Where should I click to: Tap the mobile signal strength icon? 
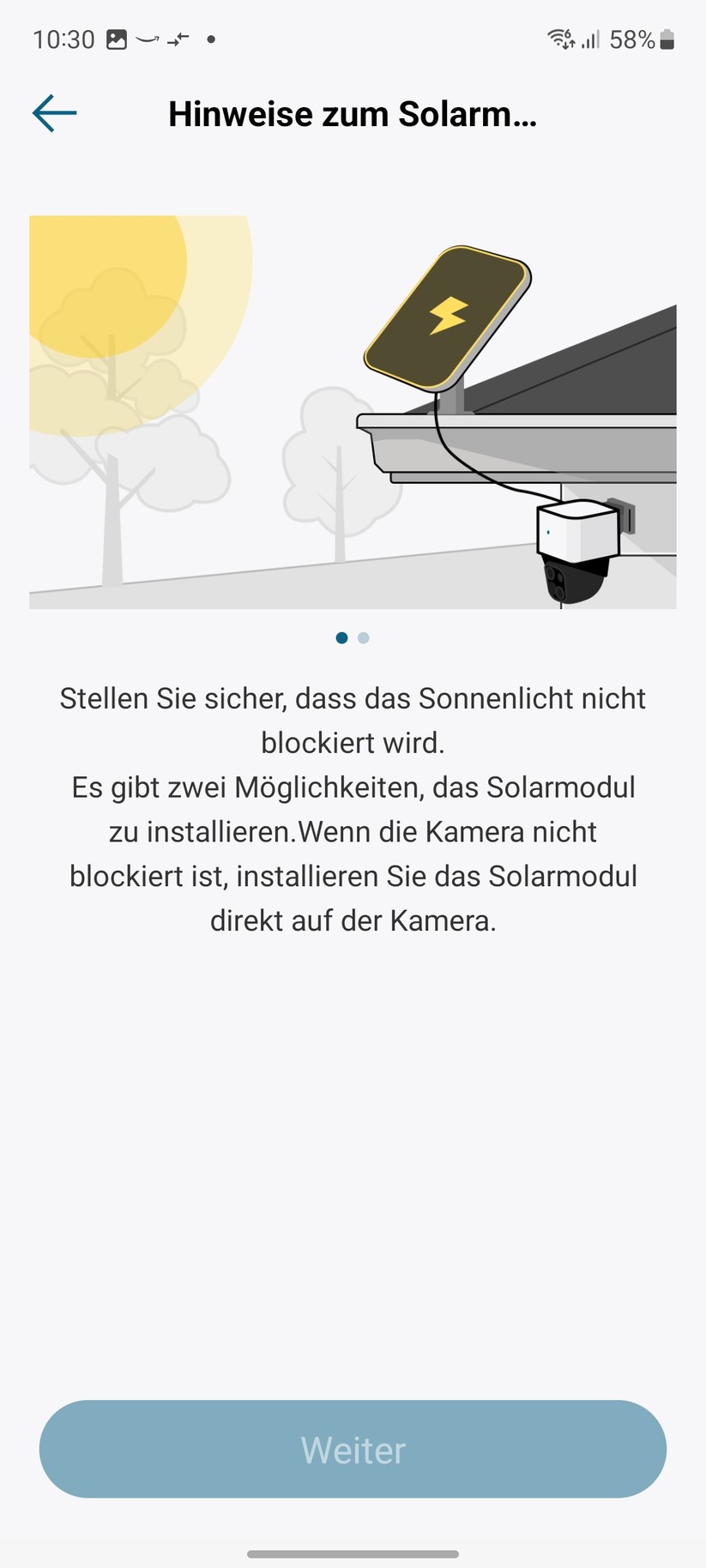click(x=592, y=39)
